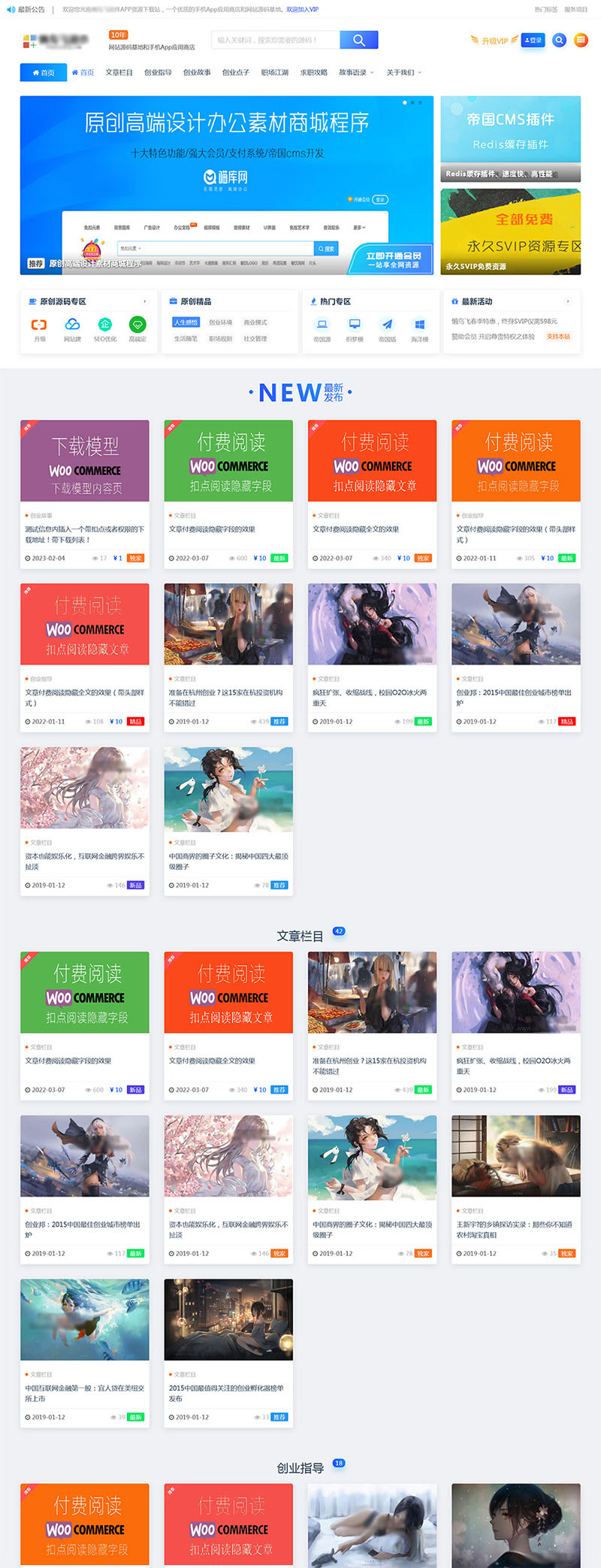Select 求职攻略 in the navigation menu
This screenshot has width=601, height=1568.
click(x=314, y=73)
